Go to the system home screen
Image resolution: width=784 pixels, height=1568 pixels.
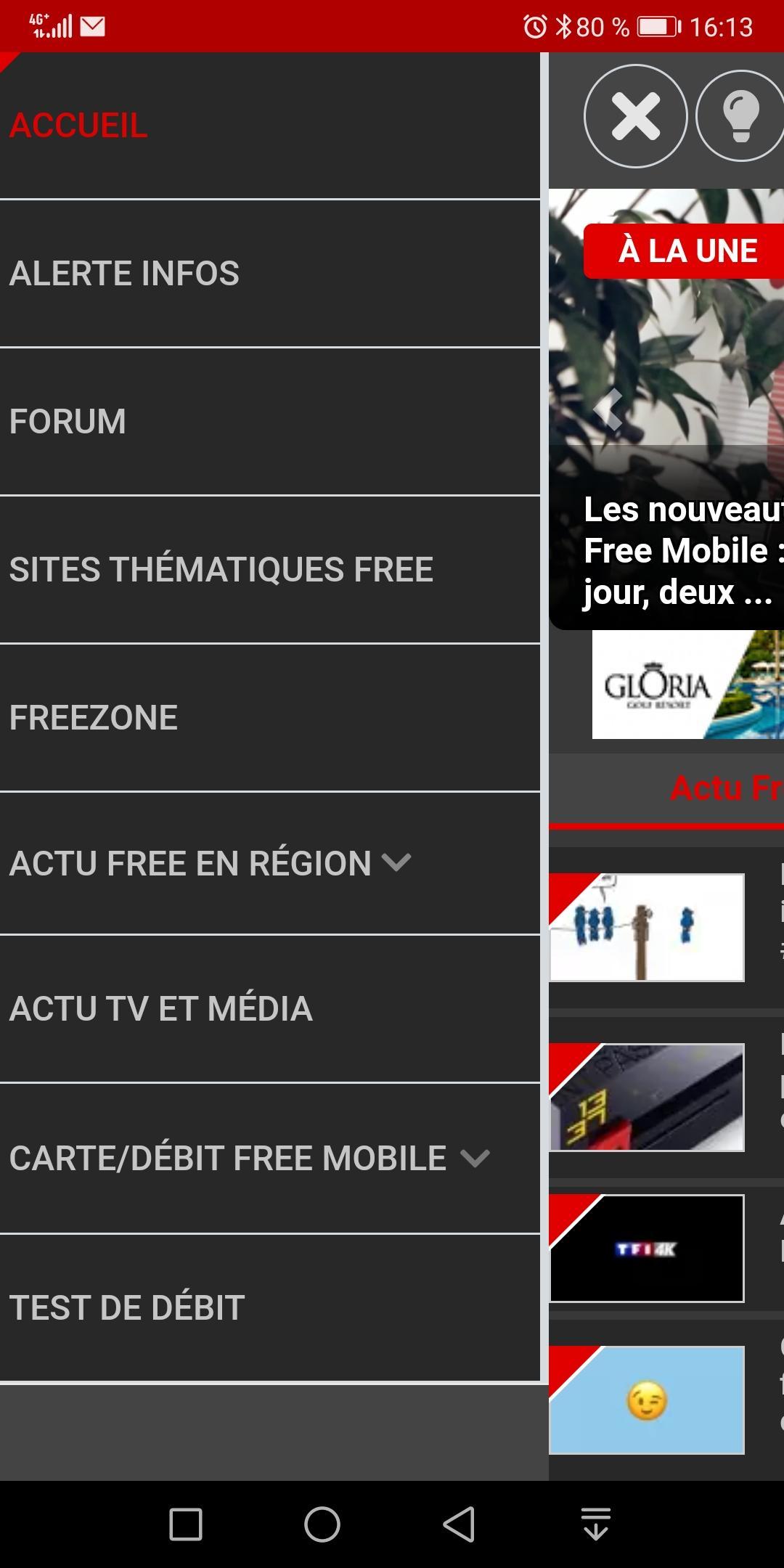click(x=322, y=1524)
